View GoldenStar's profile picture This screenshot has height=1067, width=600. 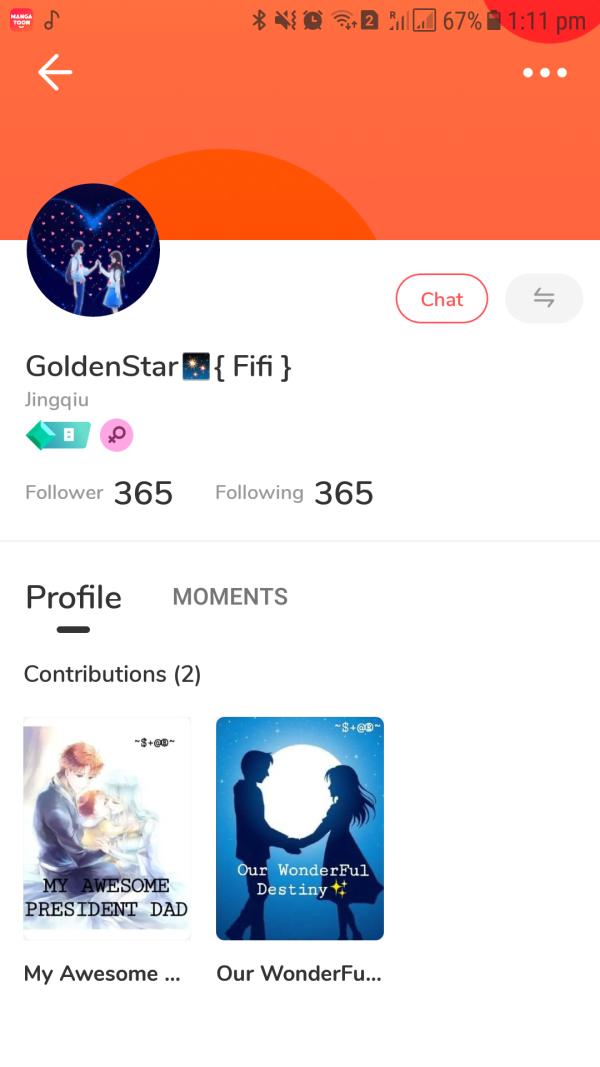[x=93, y=250]
